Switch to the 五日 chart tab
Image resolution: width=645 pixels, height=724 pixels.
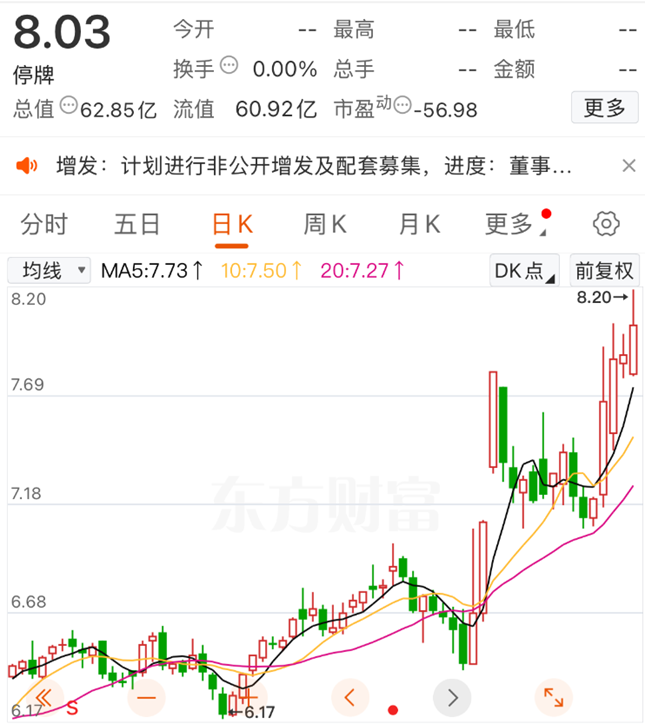coord(137,224)
